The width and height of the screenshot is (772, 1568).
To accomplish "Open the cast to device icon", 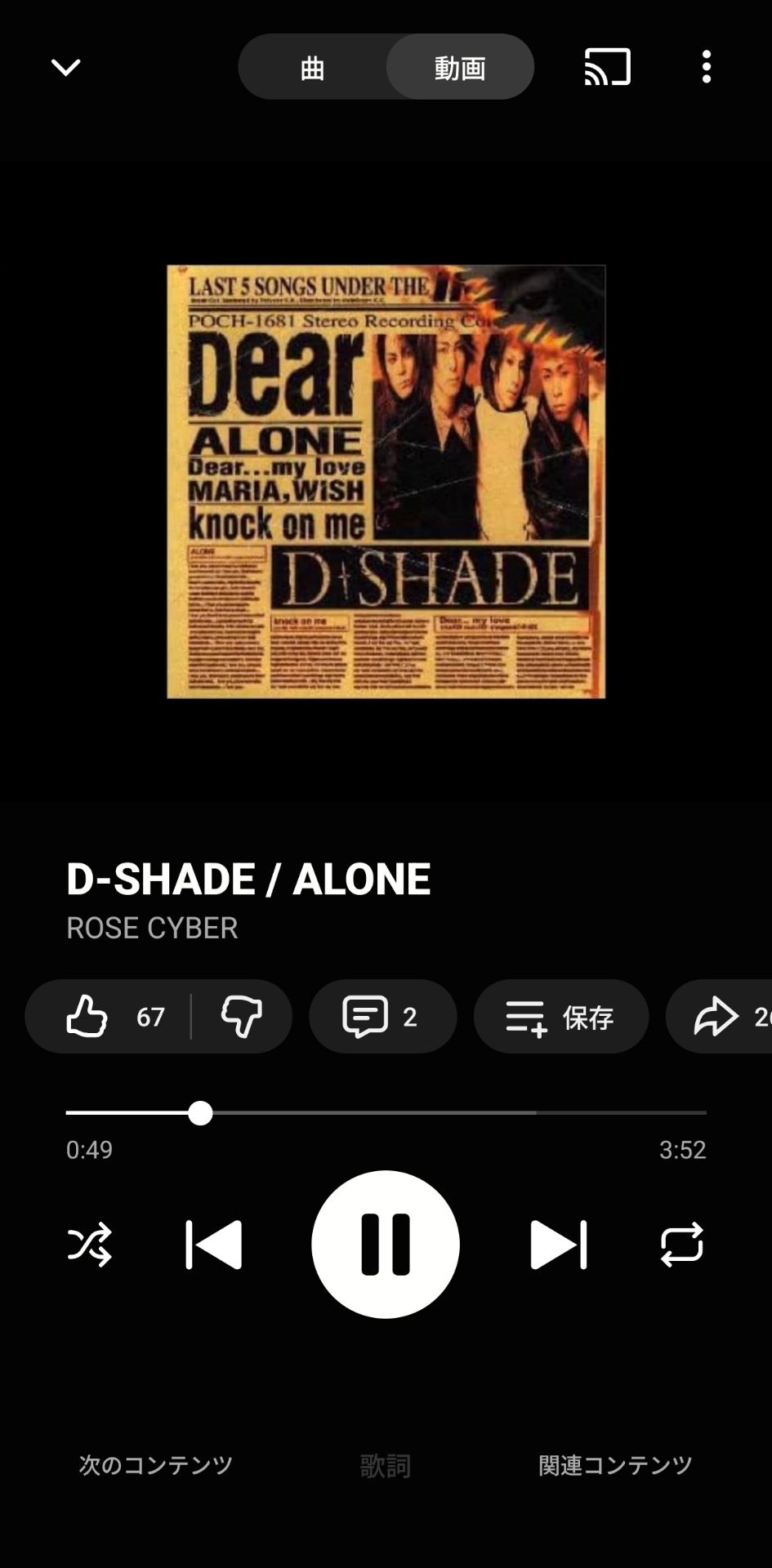I will click(x=608, y=67).
